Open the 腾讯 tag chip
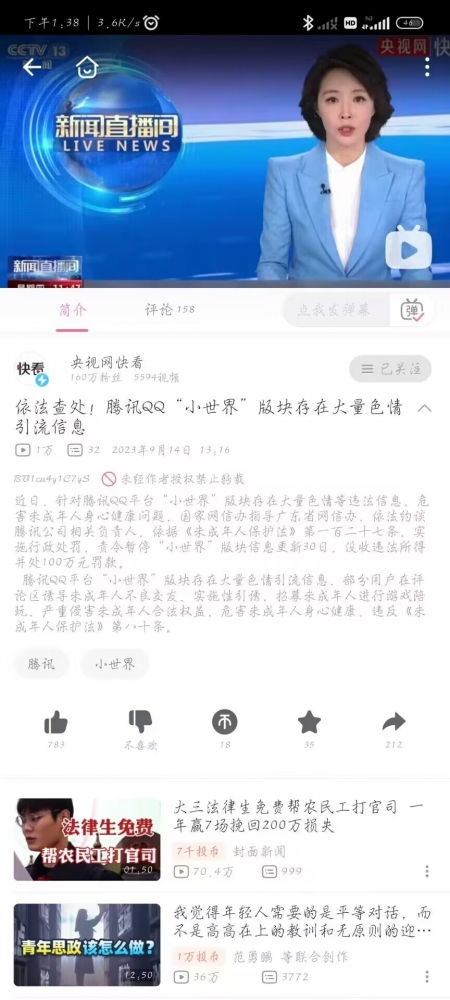The height and width of the screenshot is (1000, 450). click(x=41, y=664)
